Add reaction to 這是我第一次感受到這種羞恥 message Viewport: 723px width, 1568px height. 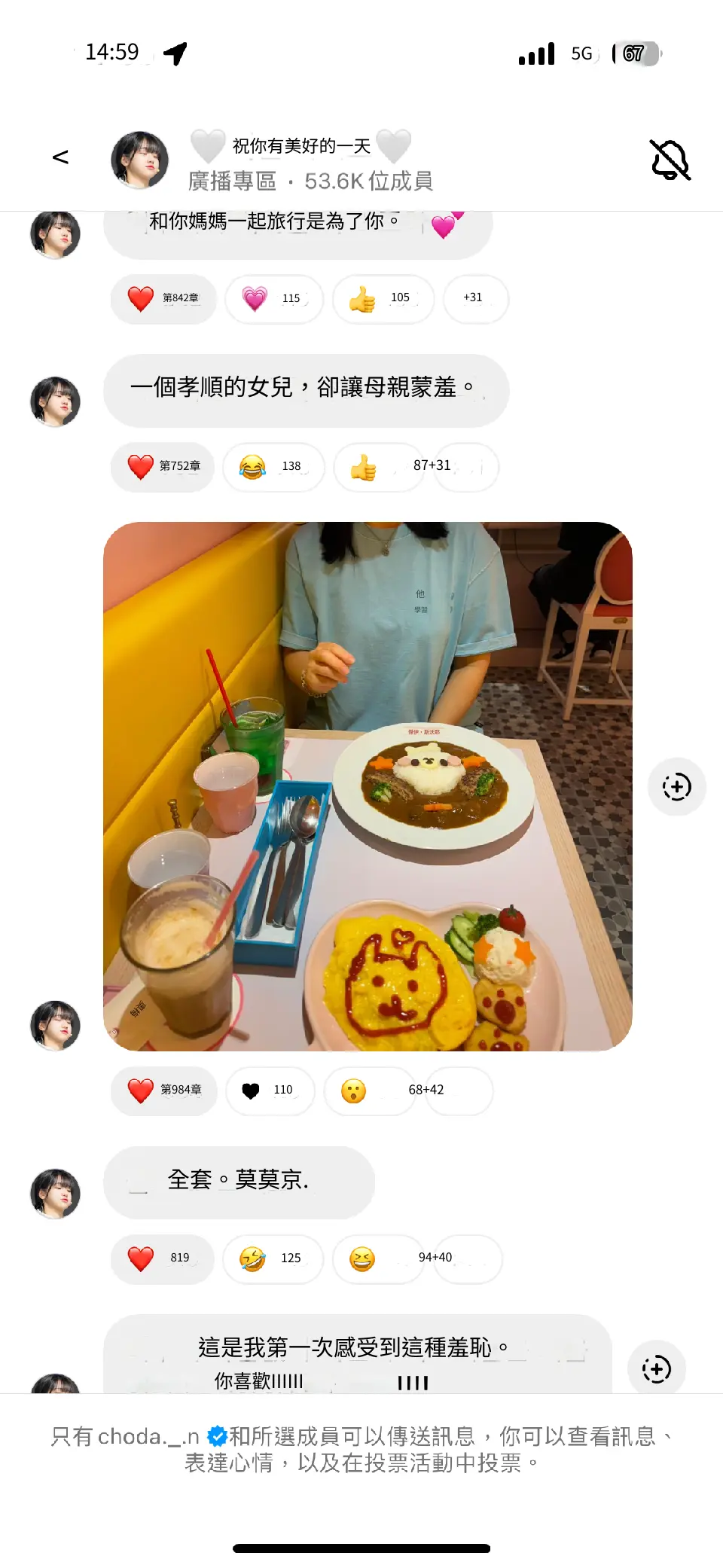click(657, 1368)
